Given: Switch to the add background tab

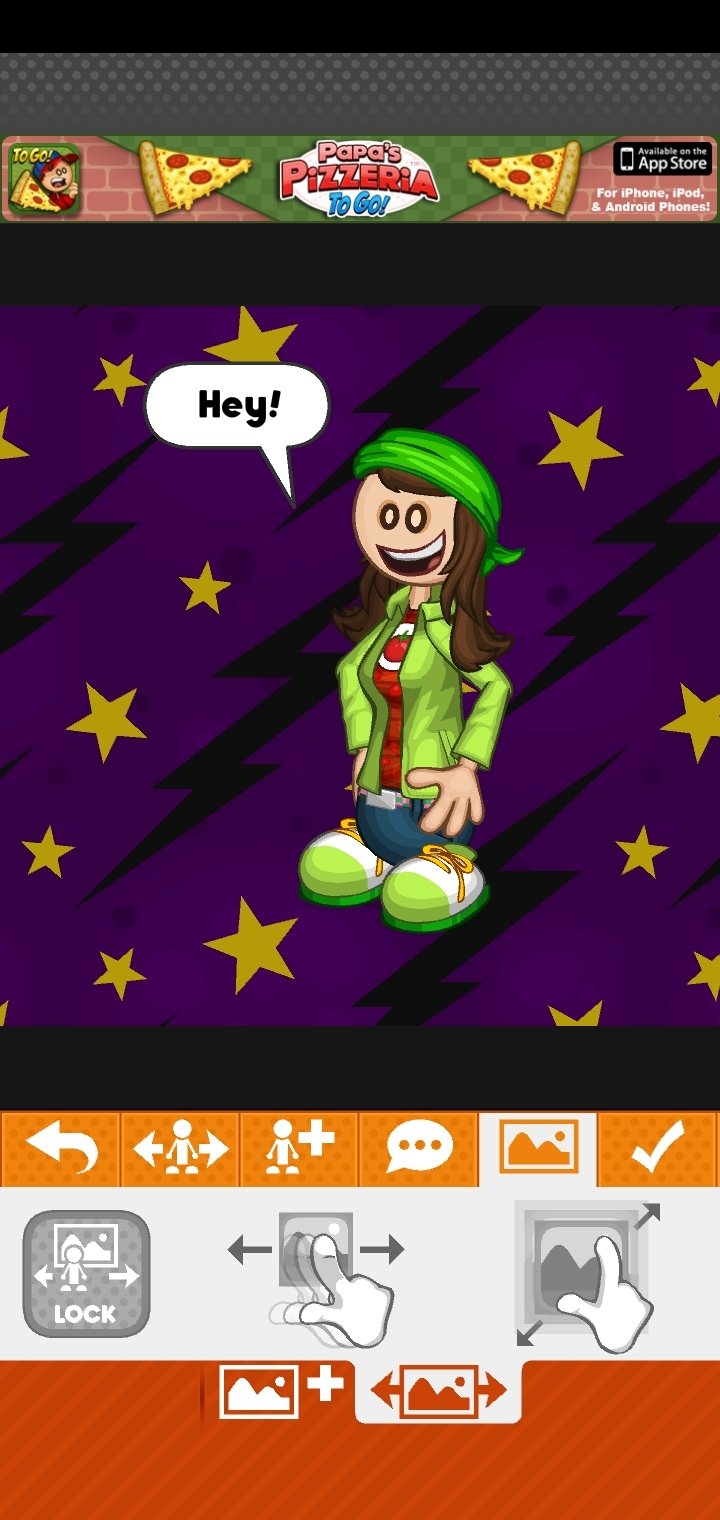Looking at the screenshot, I should [x=281, y=1391].
